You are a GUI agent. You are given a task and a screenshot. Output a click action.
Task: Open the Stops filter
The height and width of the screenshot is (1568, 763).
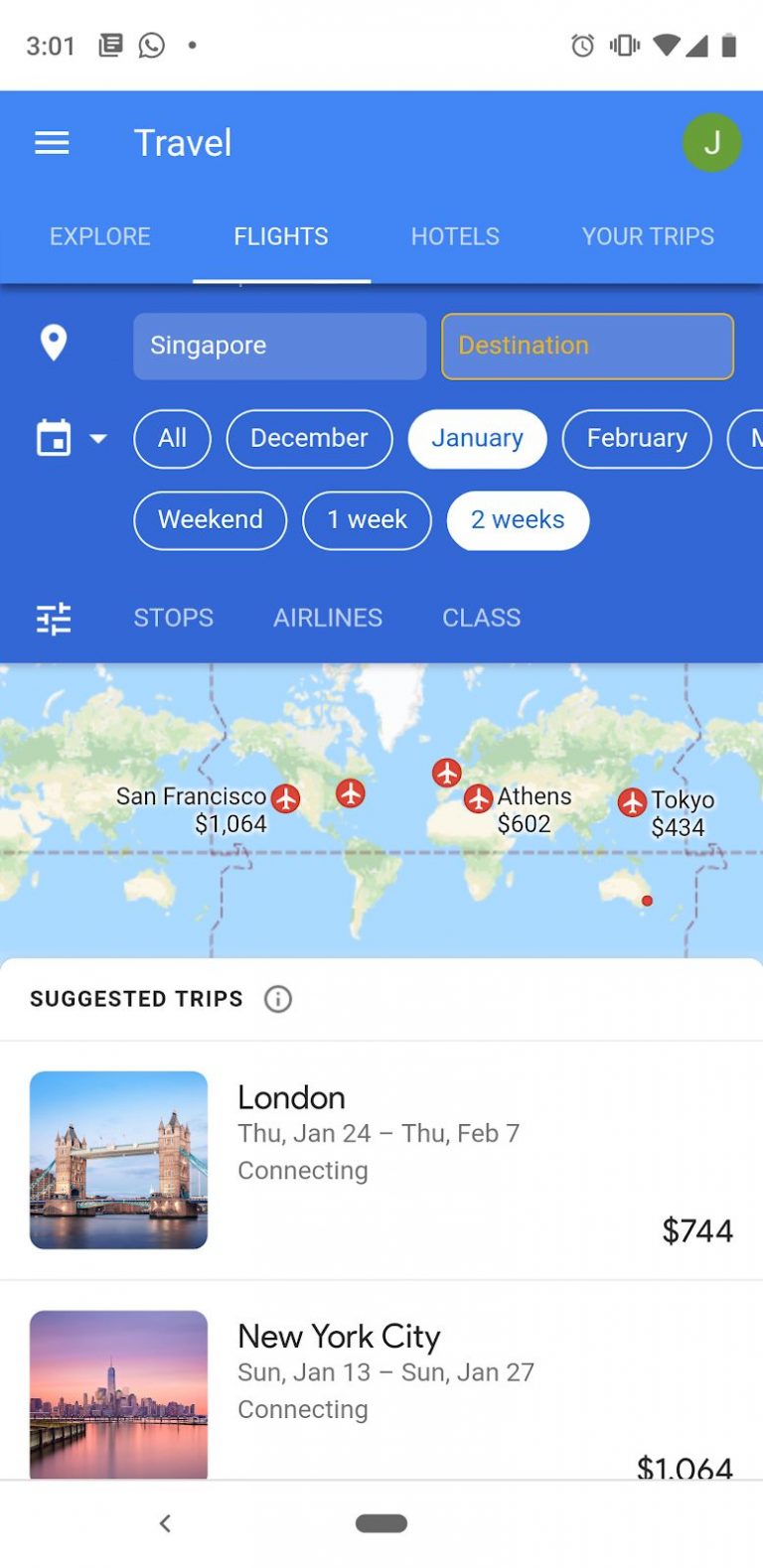[x=174, y=618]
